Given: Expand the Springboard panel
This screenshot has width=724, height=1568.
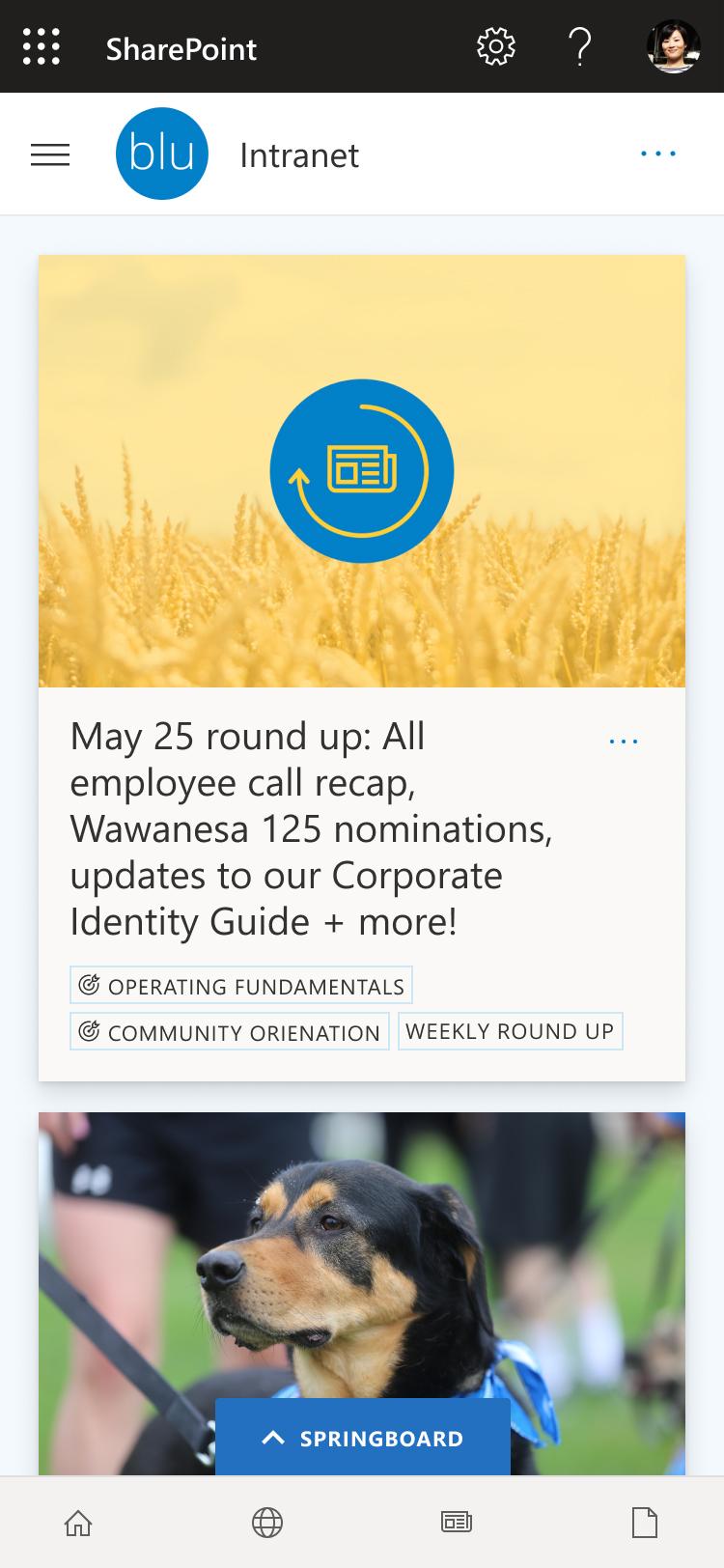Looking at the screenshot, I should (363, 1439).
